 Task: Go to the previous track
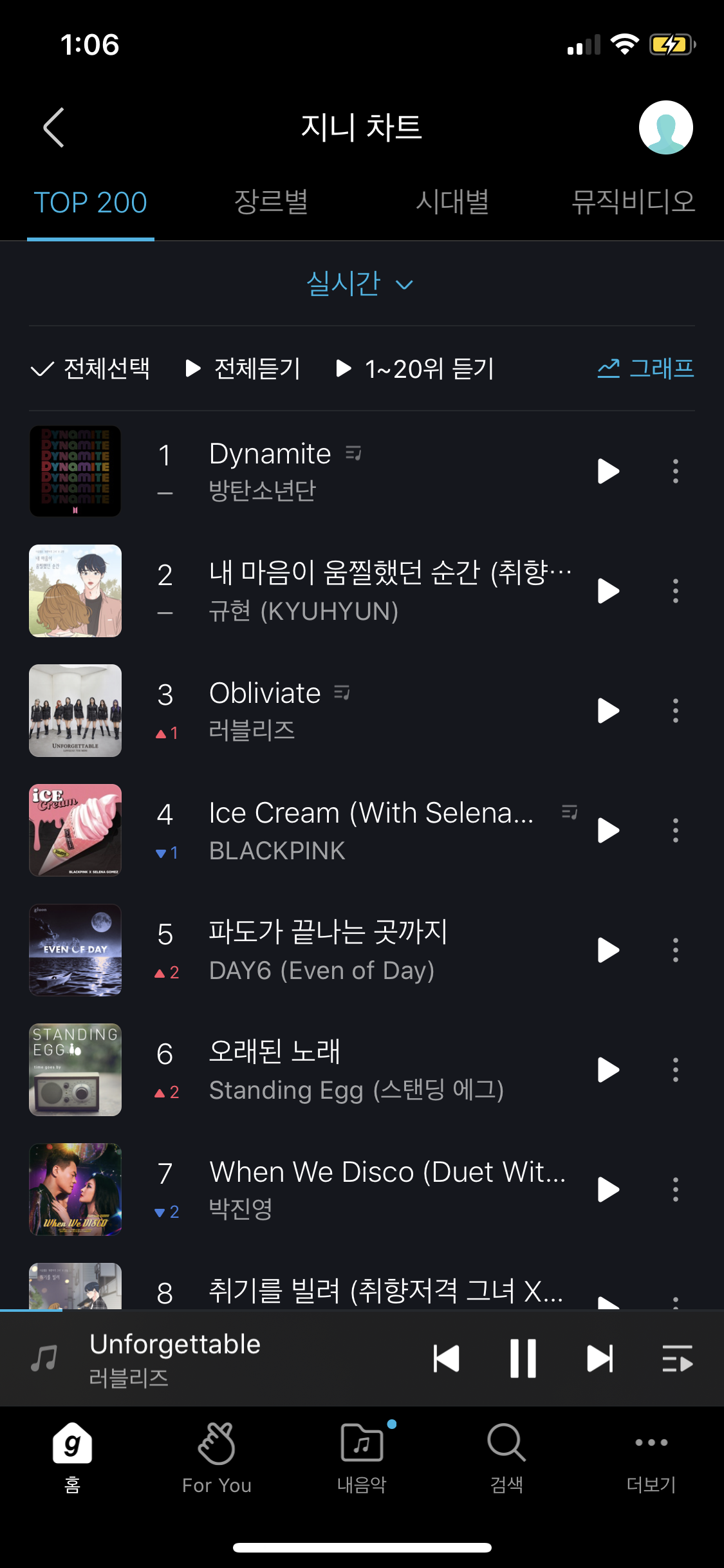(447, 1359)
